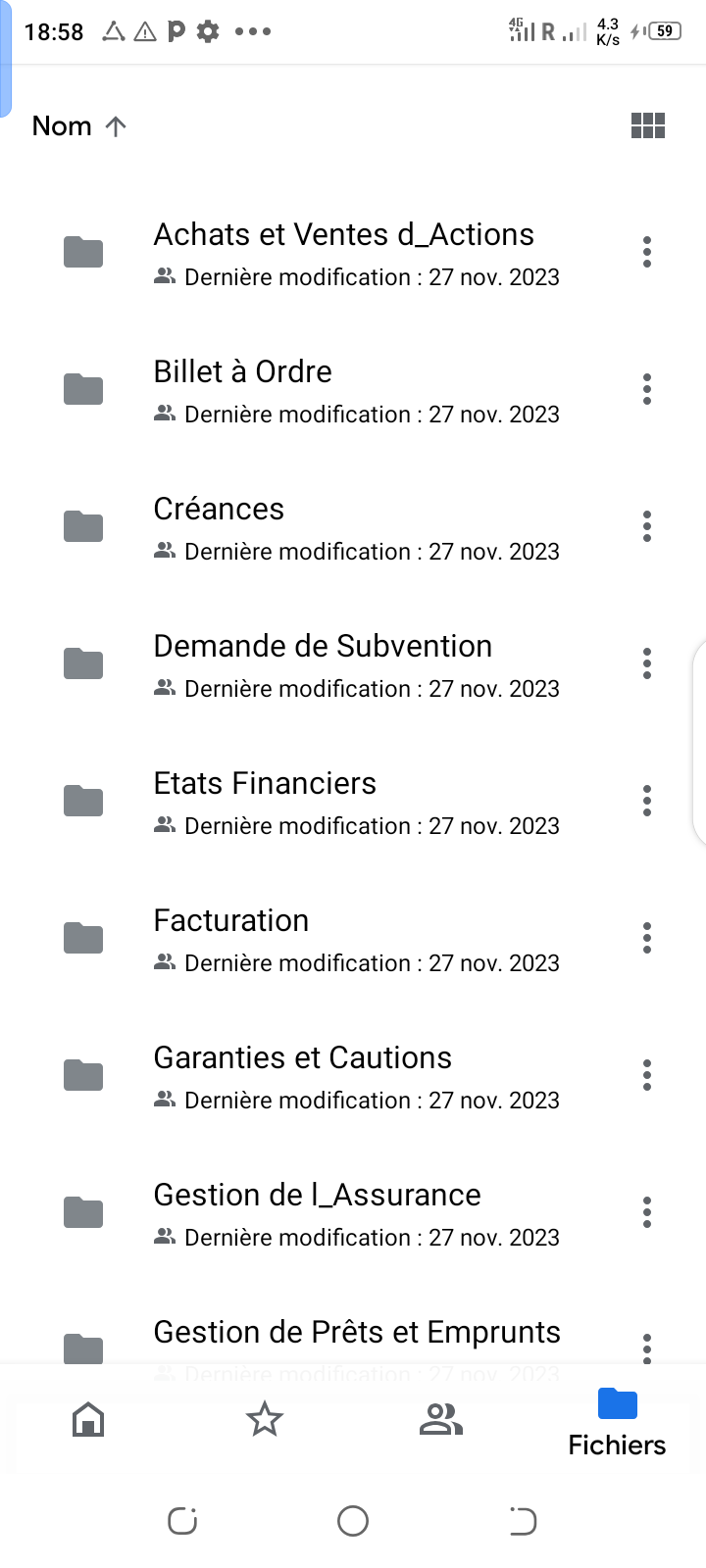Viewport: 706px width, 1568px height.
Task: Go to the Home tab
Action: pyautogui.click(x=88, y=1419)
